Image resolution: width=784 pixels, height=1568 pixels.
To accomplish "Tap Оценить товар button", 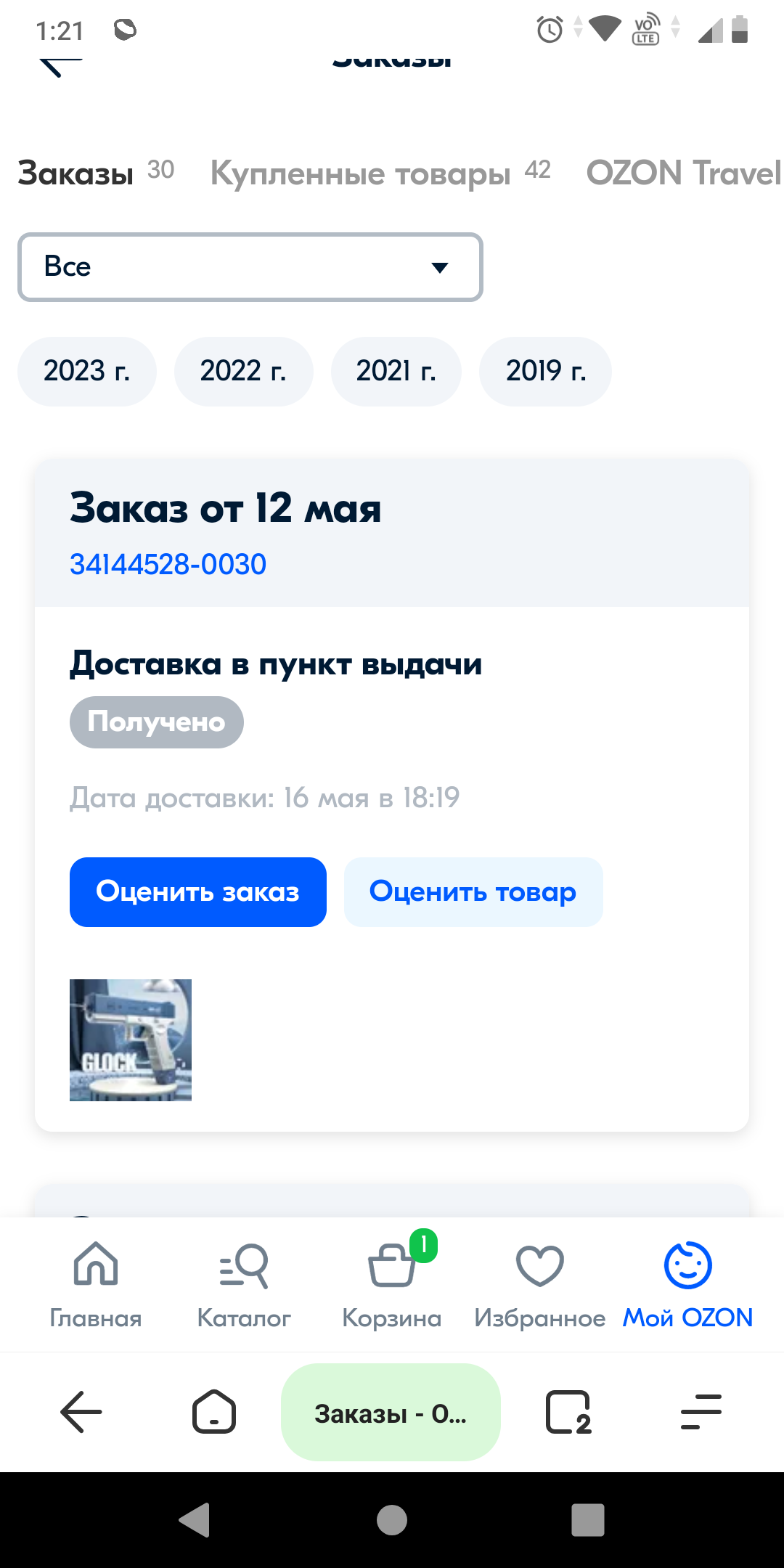I will tap(473, 891).
